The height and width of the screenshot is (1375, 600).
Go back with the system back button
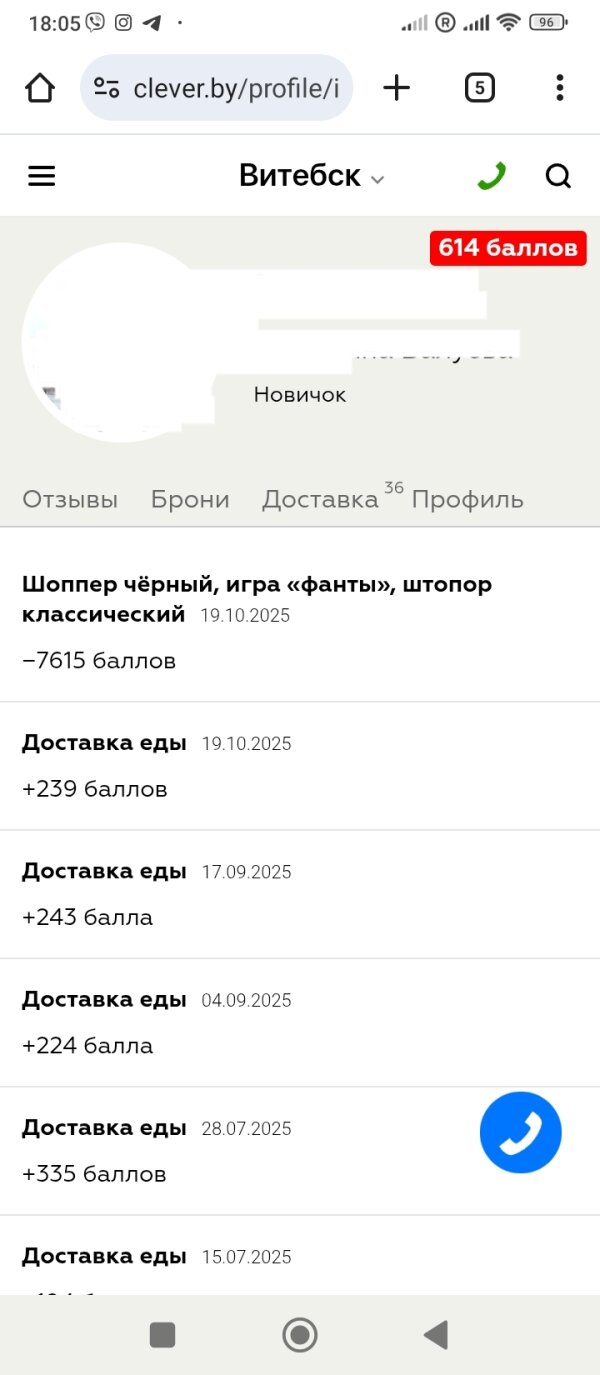[x=435, y=1334]
